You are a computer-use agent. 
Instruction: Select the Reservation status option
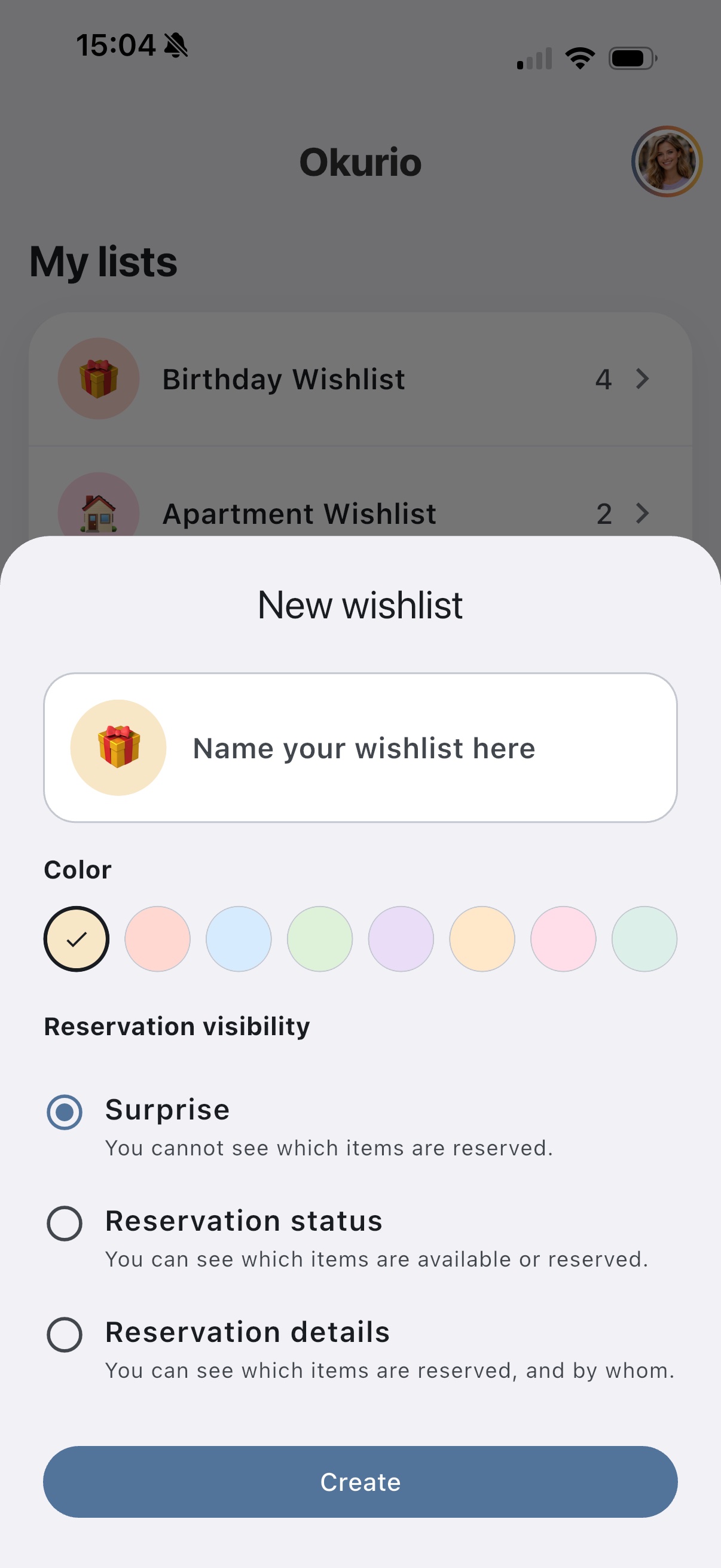click(x=65, y=1224)
